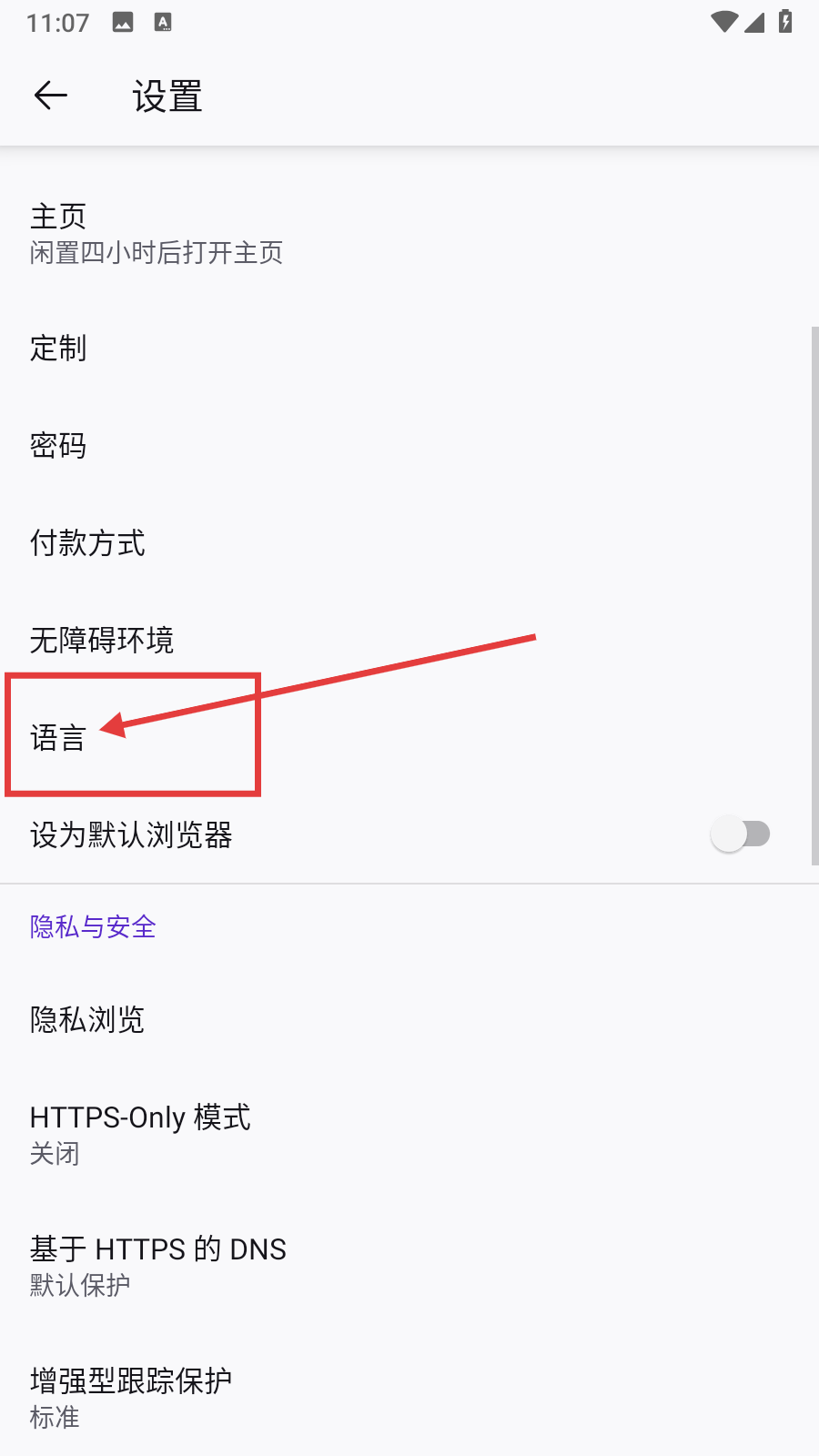Viewport: 819px width, 1456px height.
Task: Open the 增强型跟踪保护 settings
Action: pos(131,1398)
